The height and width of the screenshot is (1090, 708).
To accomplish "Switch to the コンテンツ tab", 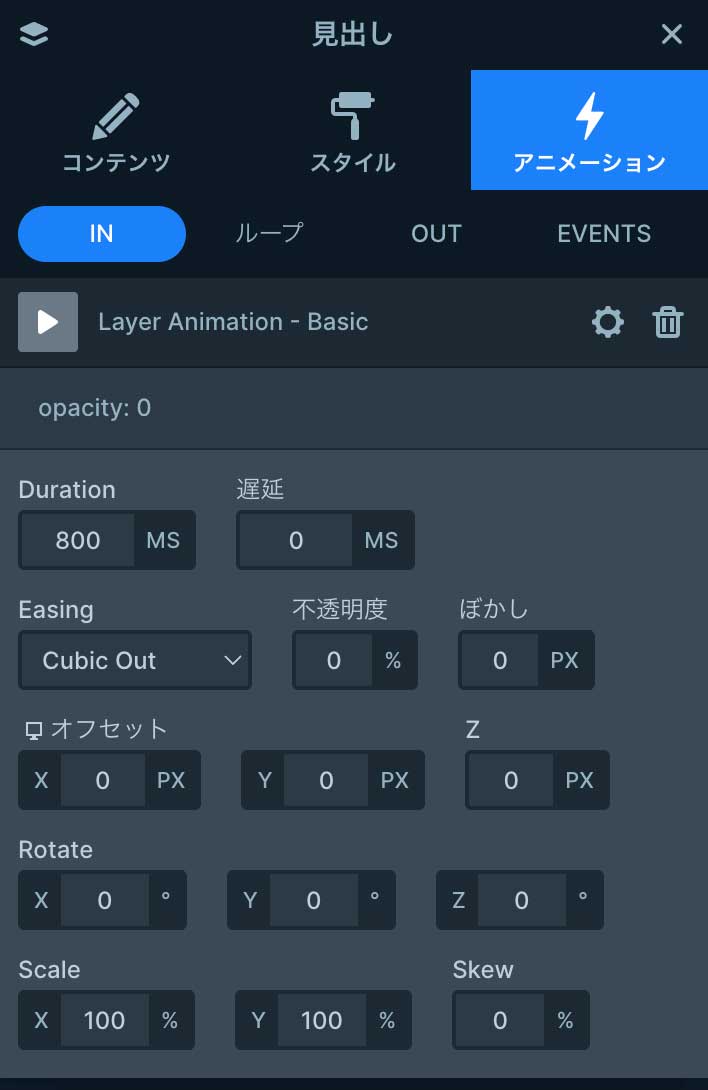I will pyautogui.click(x=117, y=132).
